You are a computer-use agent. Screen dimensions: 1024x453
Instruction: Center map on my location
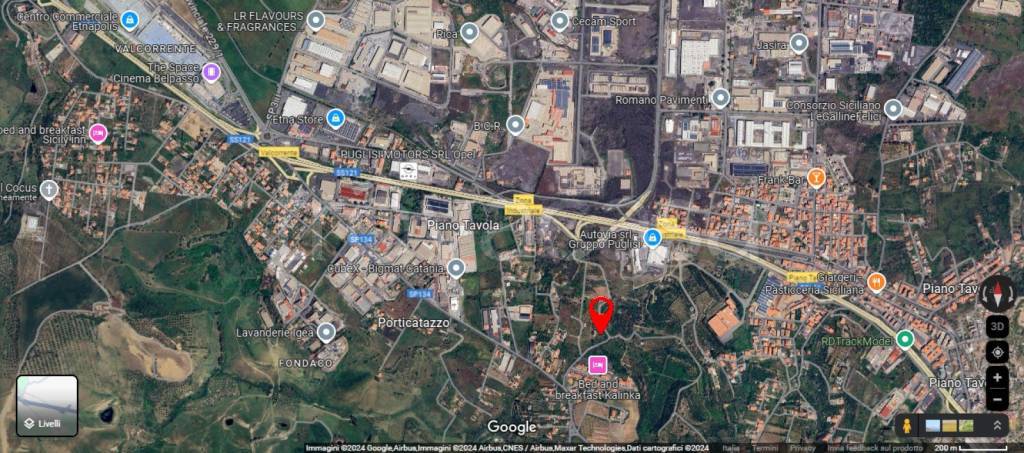click(997, 352)
